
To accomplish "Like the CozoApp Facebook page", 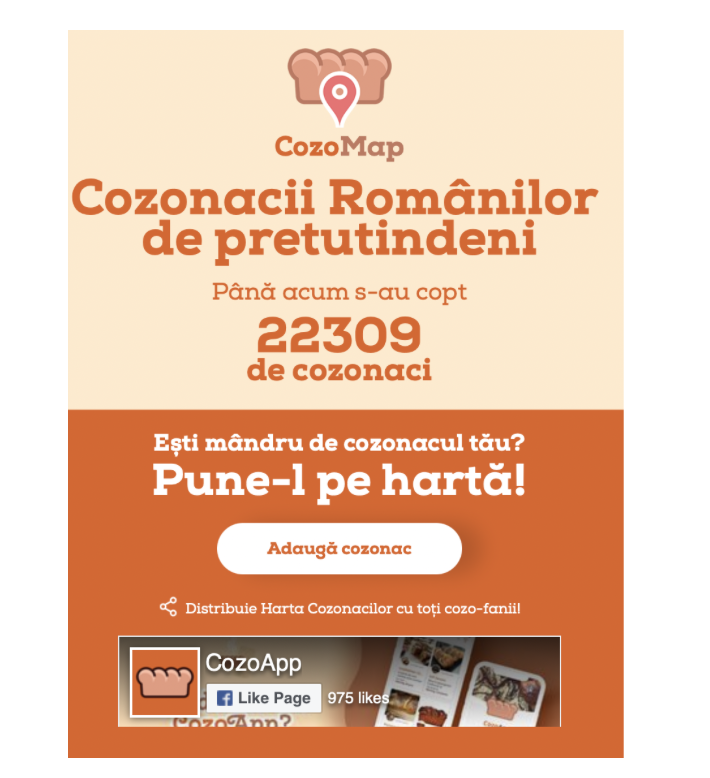I will (x=264, y=697).
